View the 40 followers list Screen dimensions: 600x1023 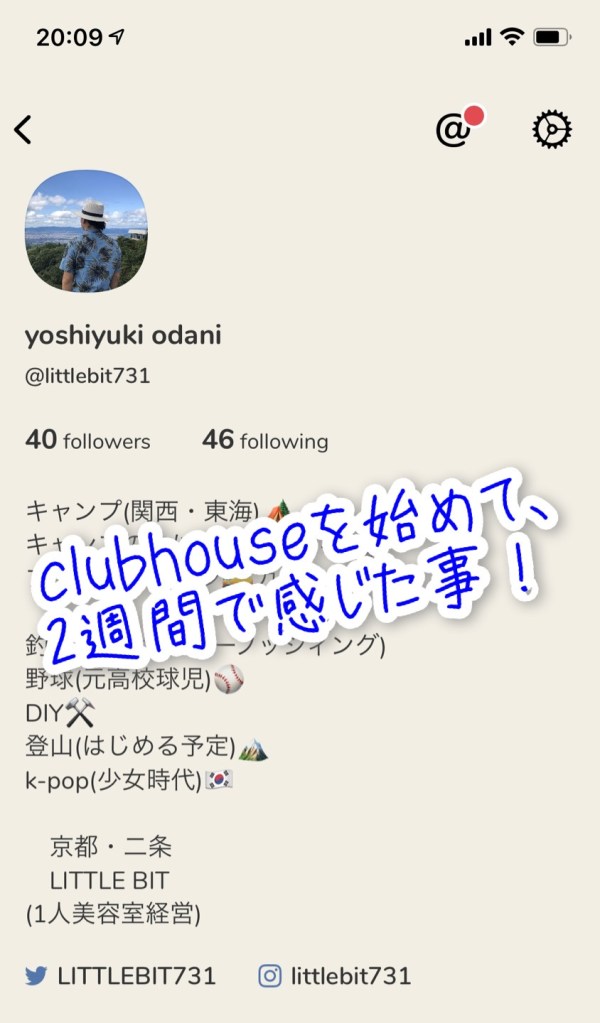[88, 440]
